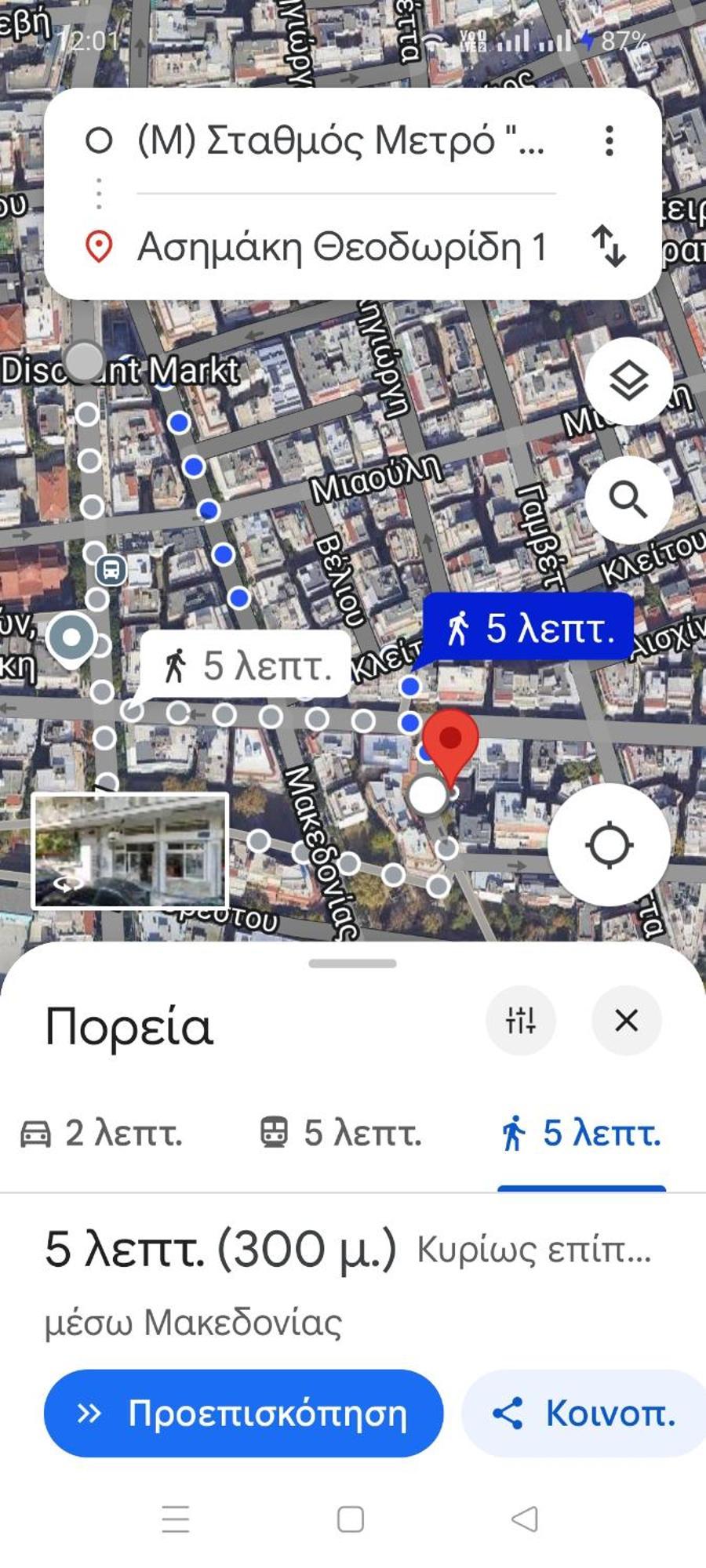Close the Πορεία directions panel

626,1021
